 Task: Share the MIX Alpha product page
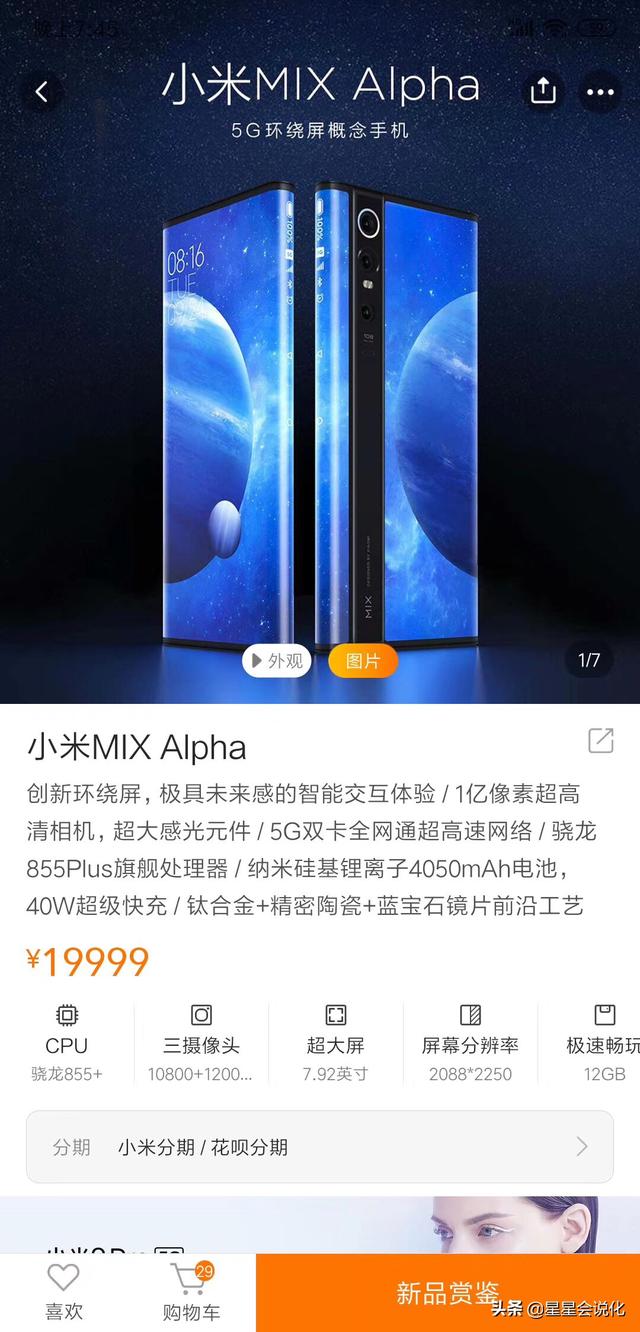tap(543, 92)
